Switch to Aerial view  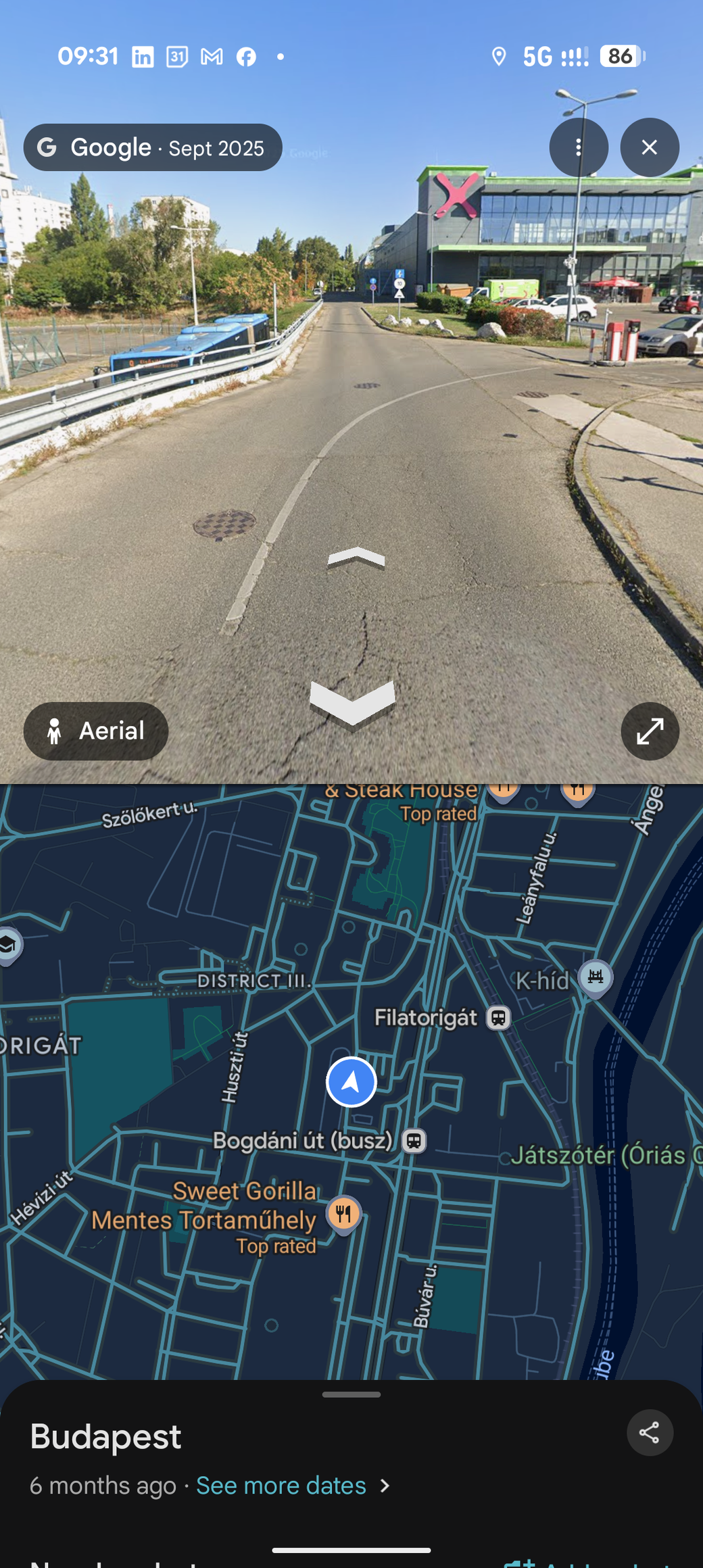(x=96, y=731)
